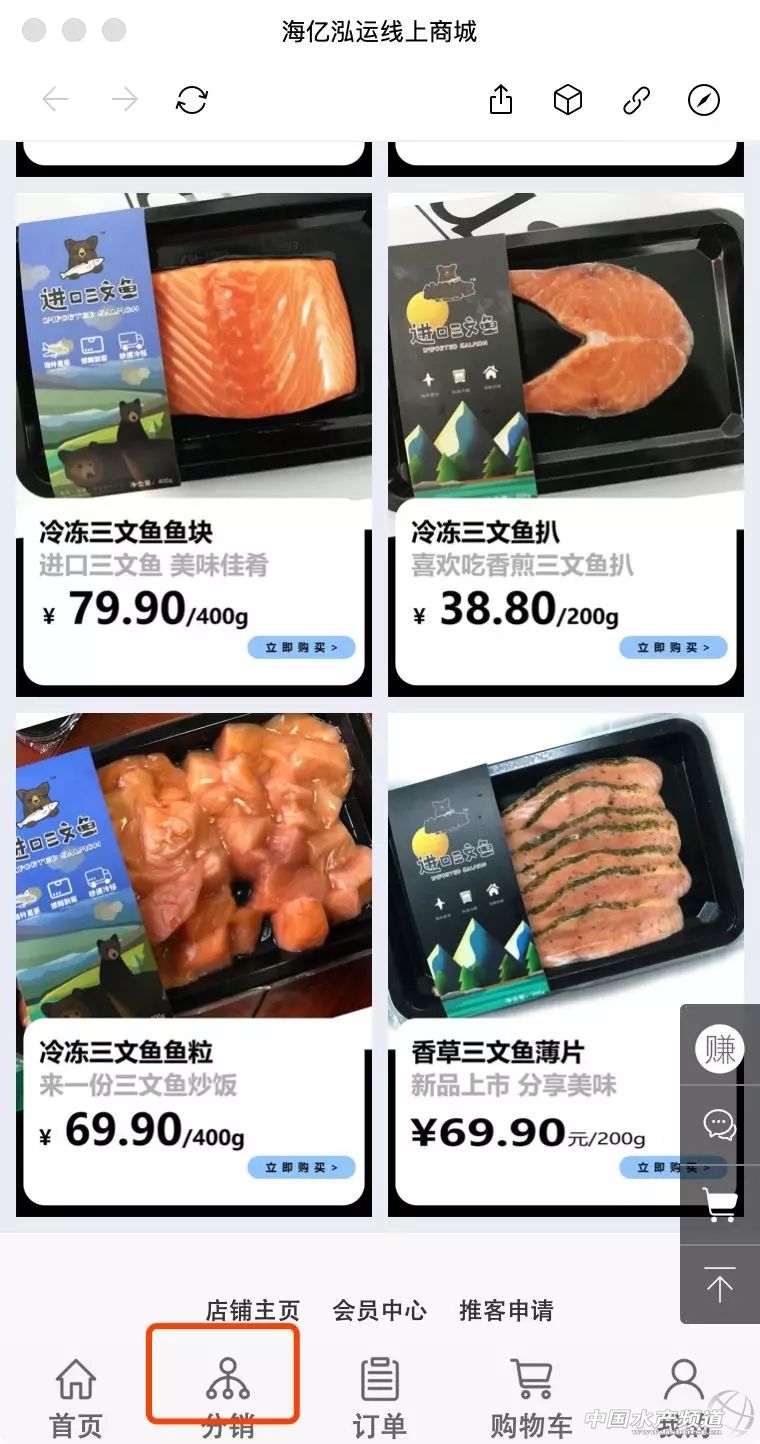
Task: Open the floating chat bubble icon
Action: tap(719, 1125)
